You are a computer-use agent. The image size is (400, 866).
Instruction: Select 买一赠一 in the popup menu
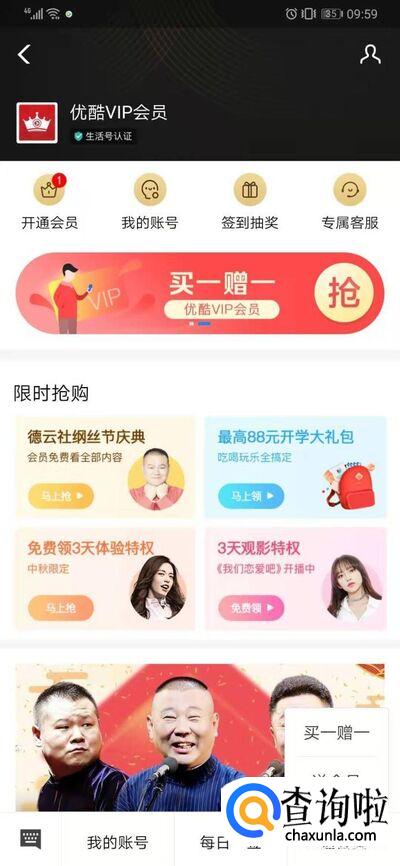point(336,733)
